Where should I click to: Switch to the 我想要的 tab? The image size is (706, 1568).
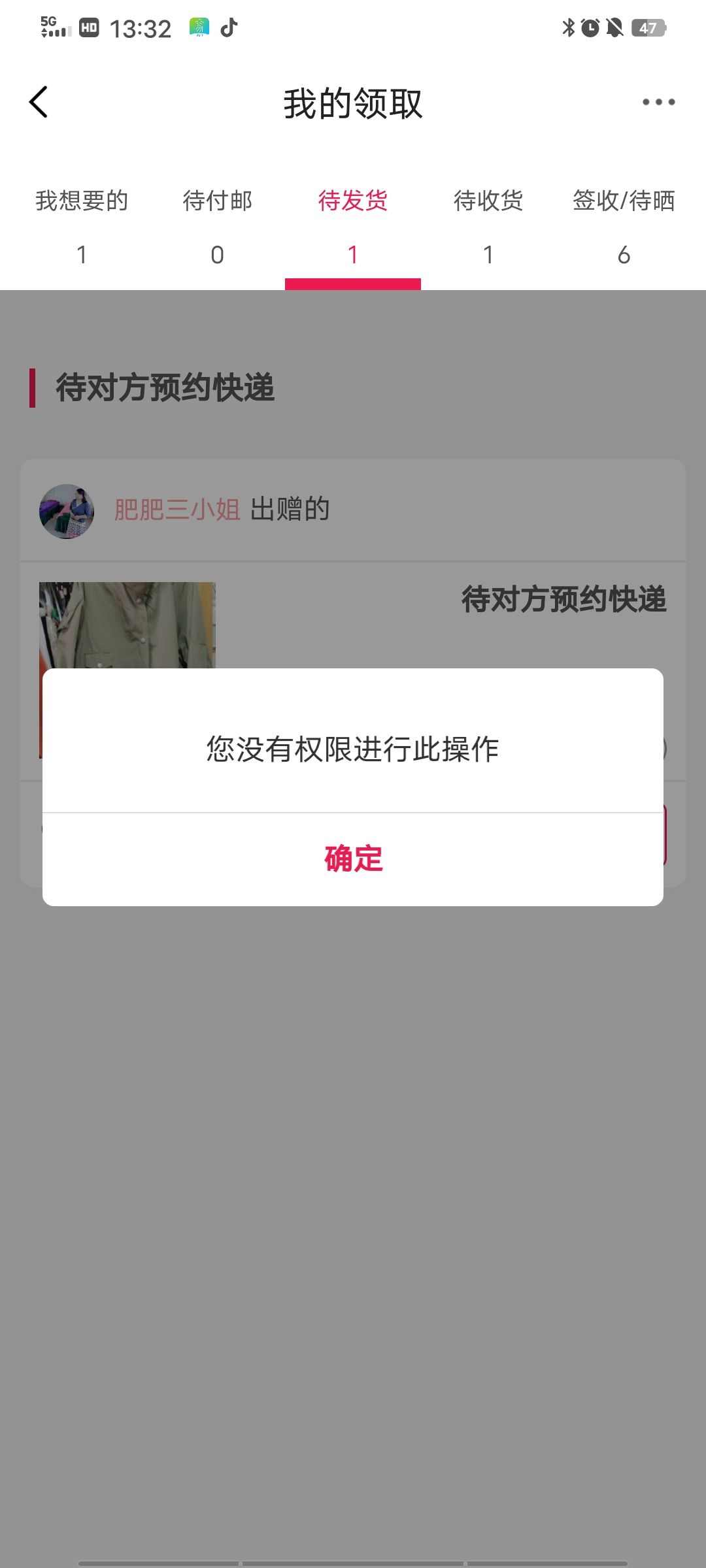[x=82, y=227]
